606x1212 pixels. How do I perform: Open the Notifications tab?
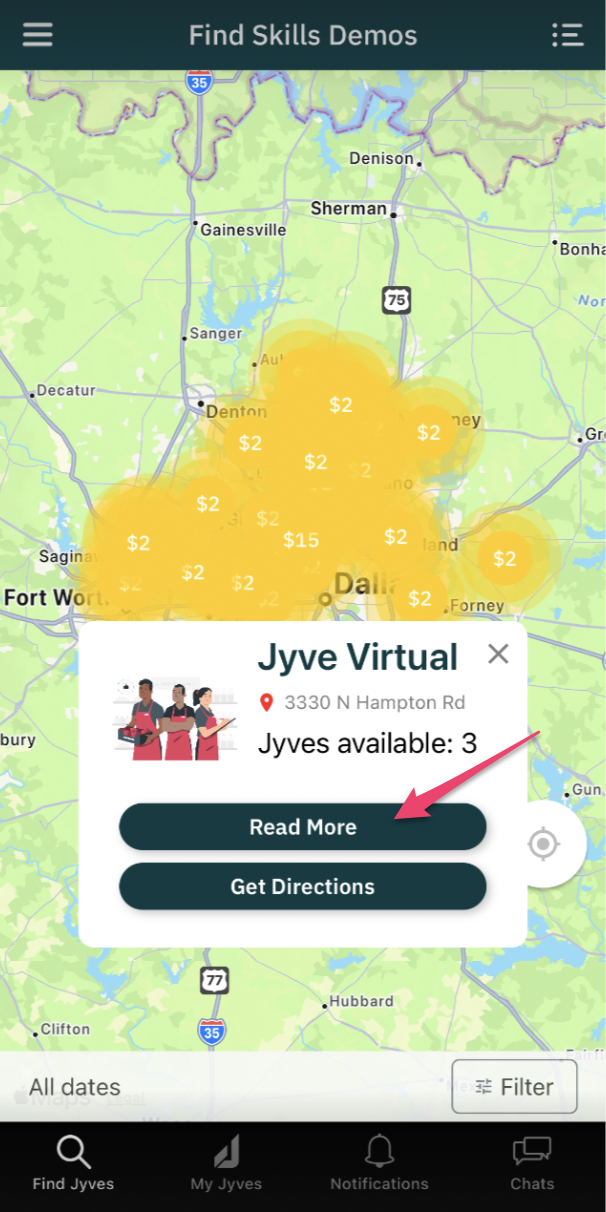coord(379,1164)
